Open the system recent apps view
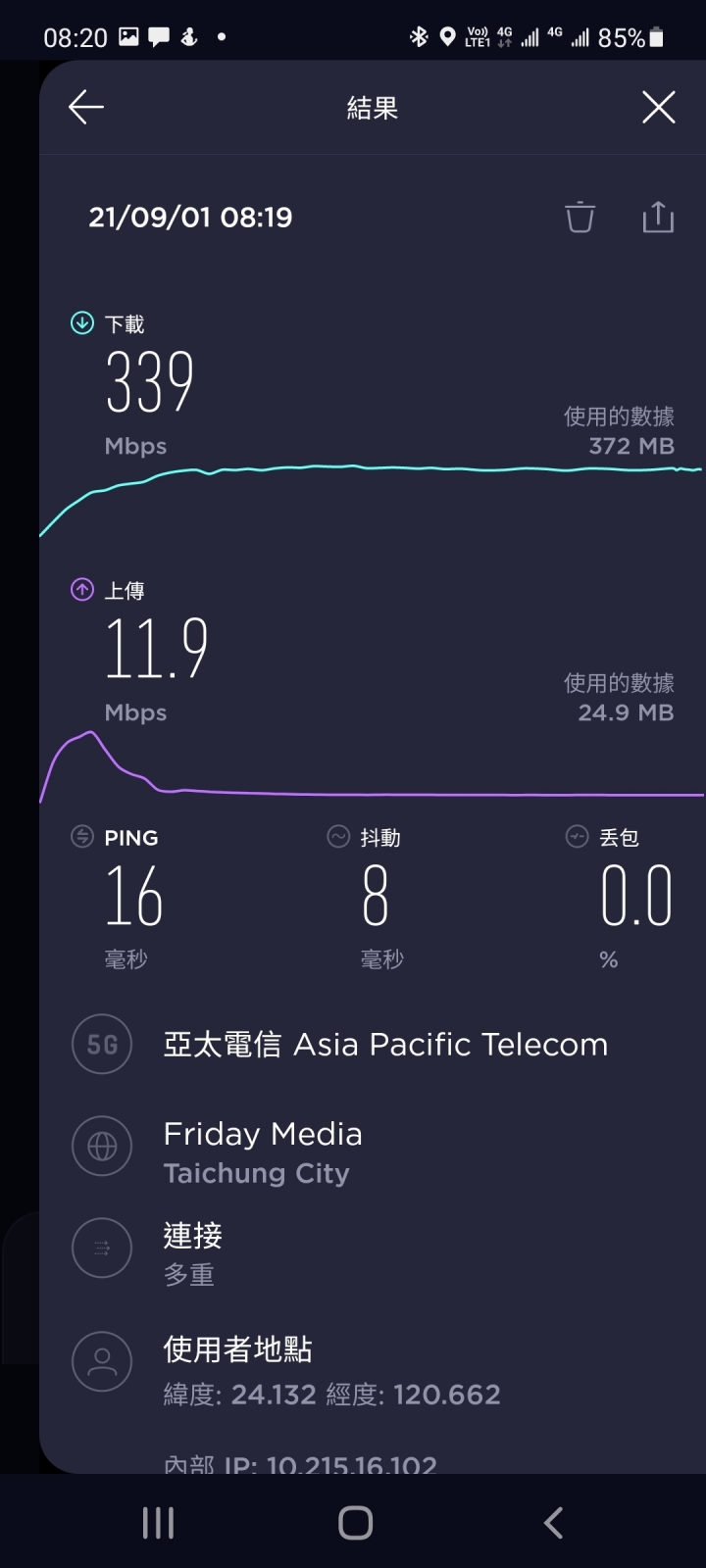Screen dimensions: 706x1568 click(x=158, y=1522)
